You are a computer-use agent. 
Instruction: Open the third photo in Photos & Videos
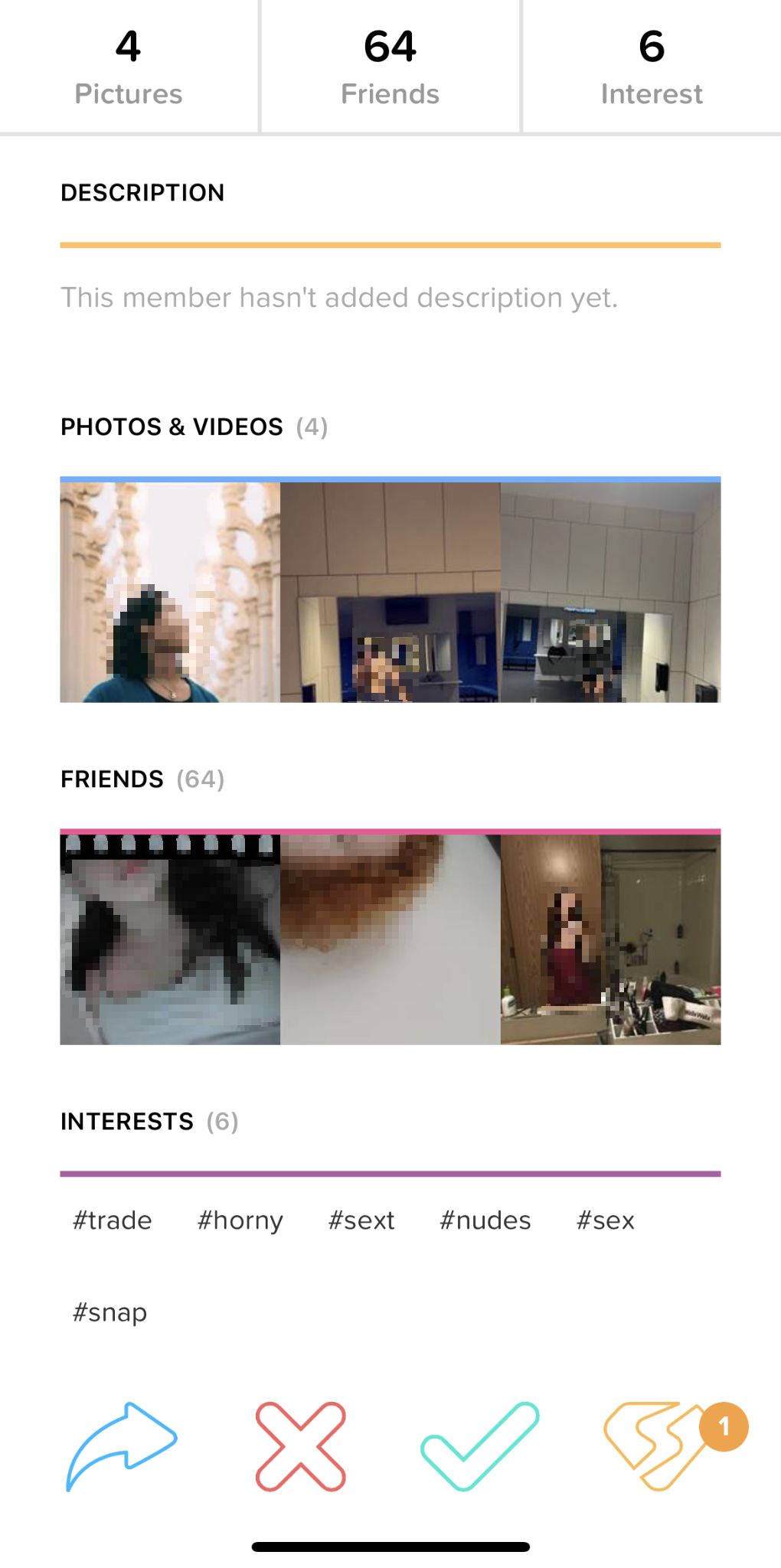tap(611, 592)
